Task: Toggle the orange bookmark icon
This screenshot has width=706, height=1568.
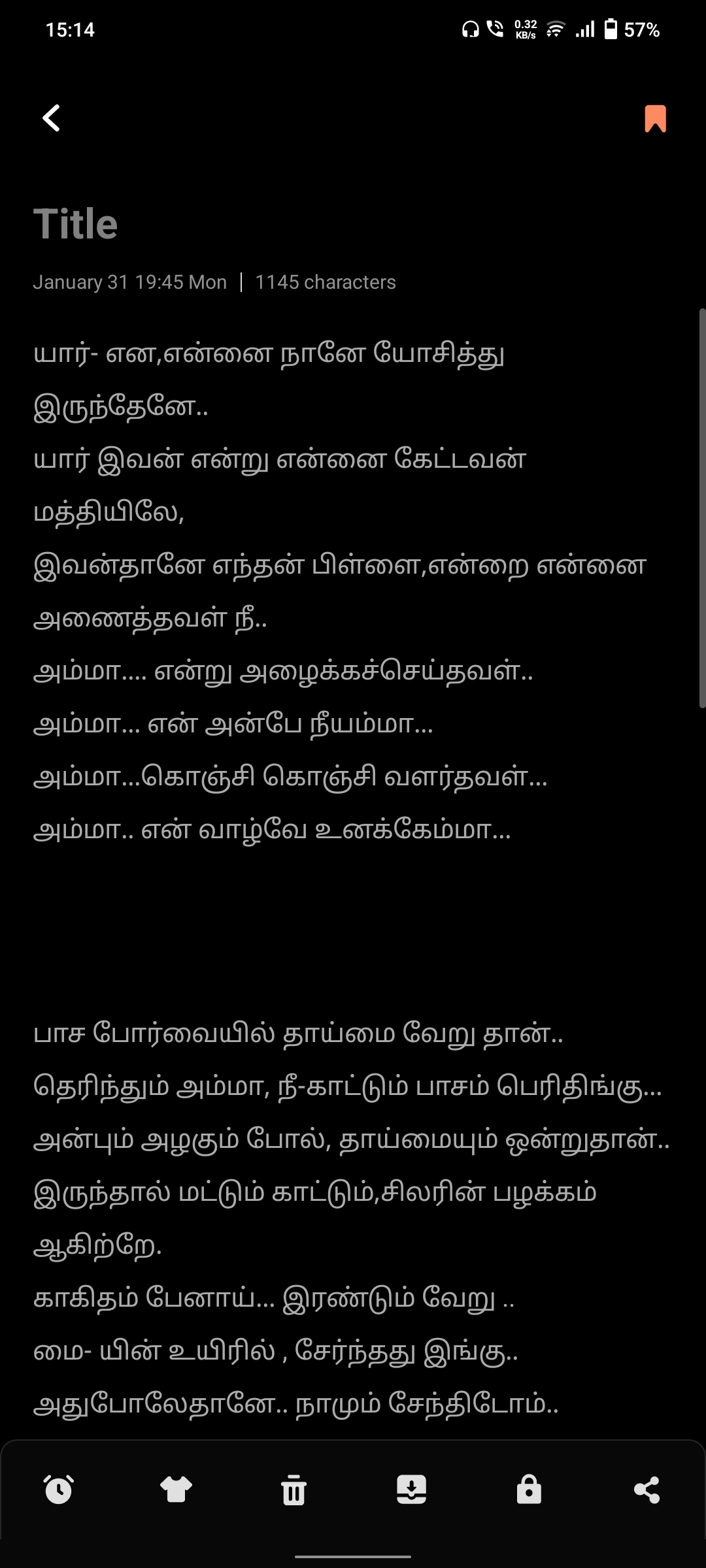Action: 655,118
